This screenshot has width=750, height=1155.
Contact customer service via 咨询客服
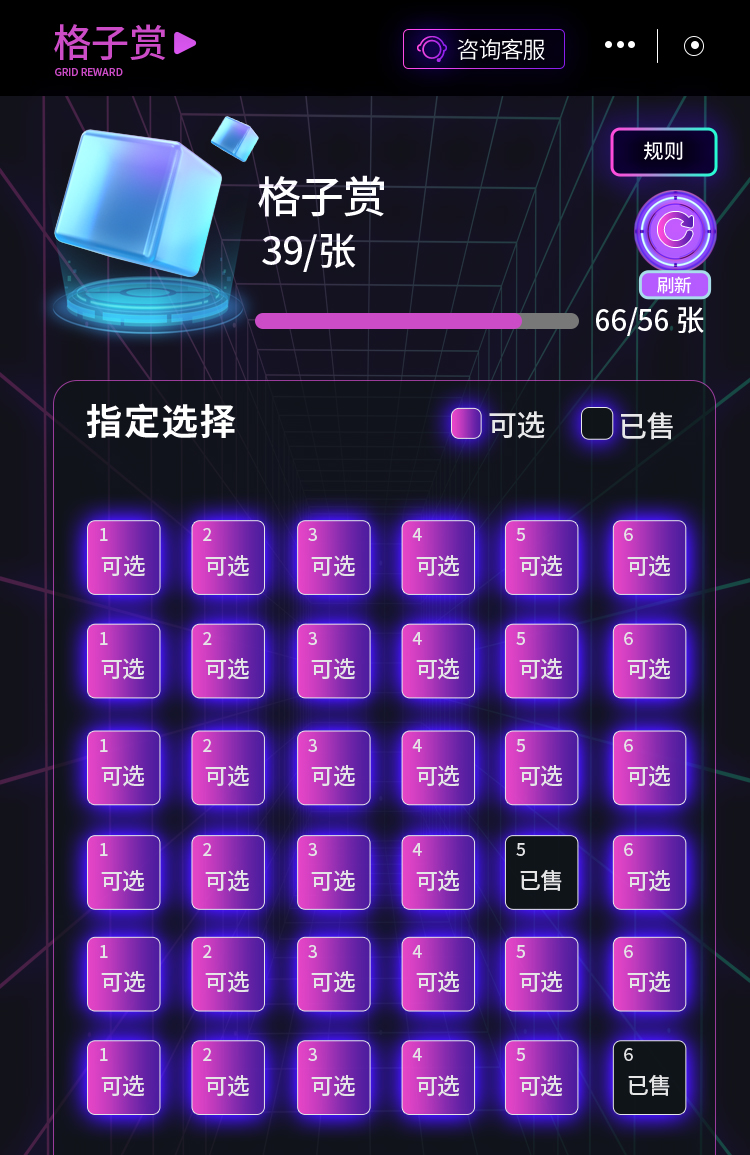(x=484, y=49)
